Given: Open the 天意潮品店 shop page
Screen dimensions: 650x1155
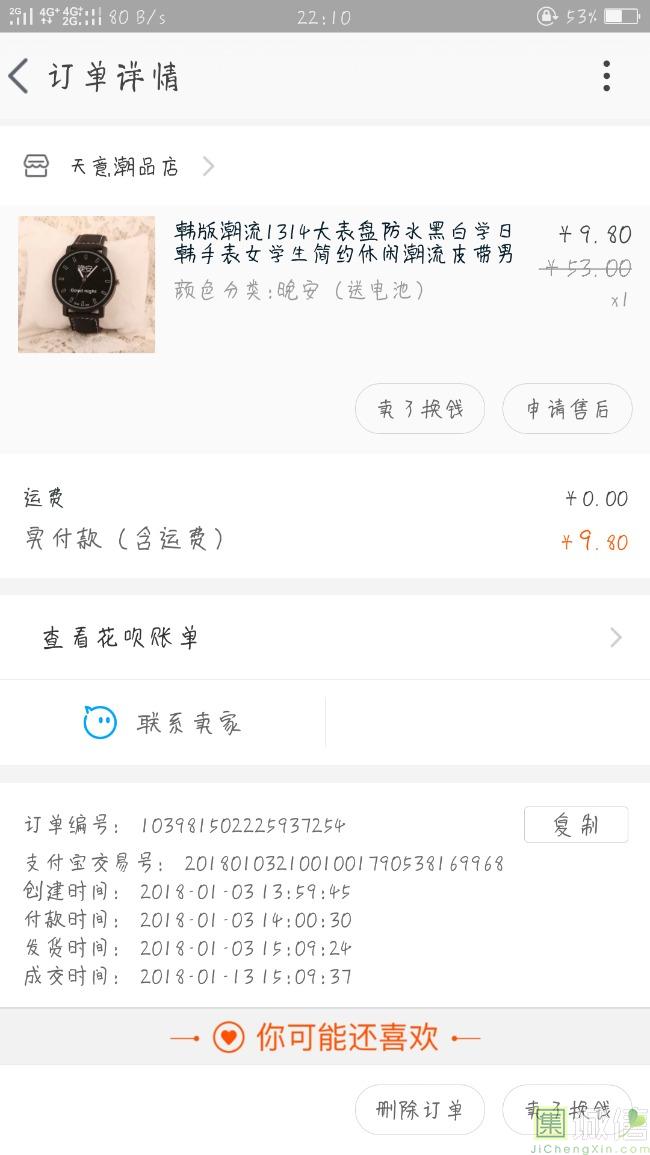Looking at the screenshot, I should click(x=125, y=166).
